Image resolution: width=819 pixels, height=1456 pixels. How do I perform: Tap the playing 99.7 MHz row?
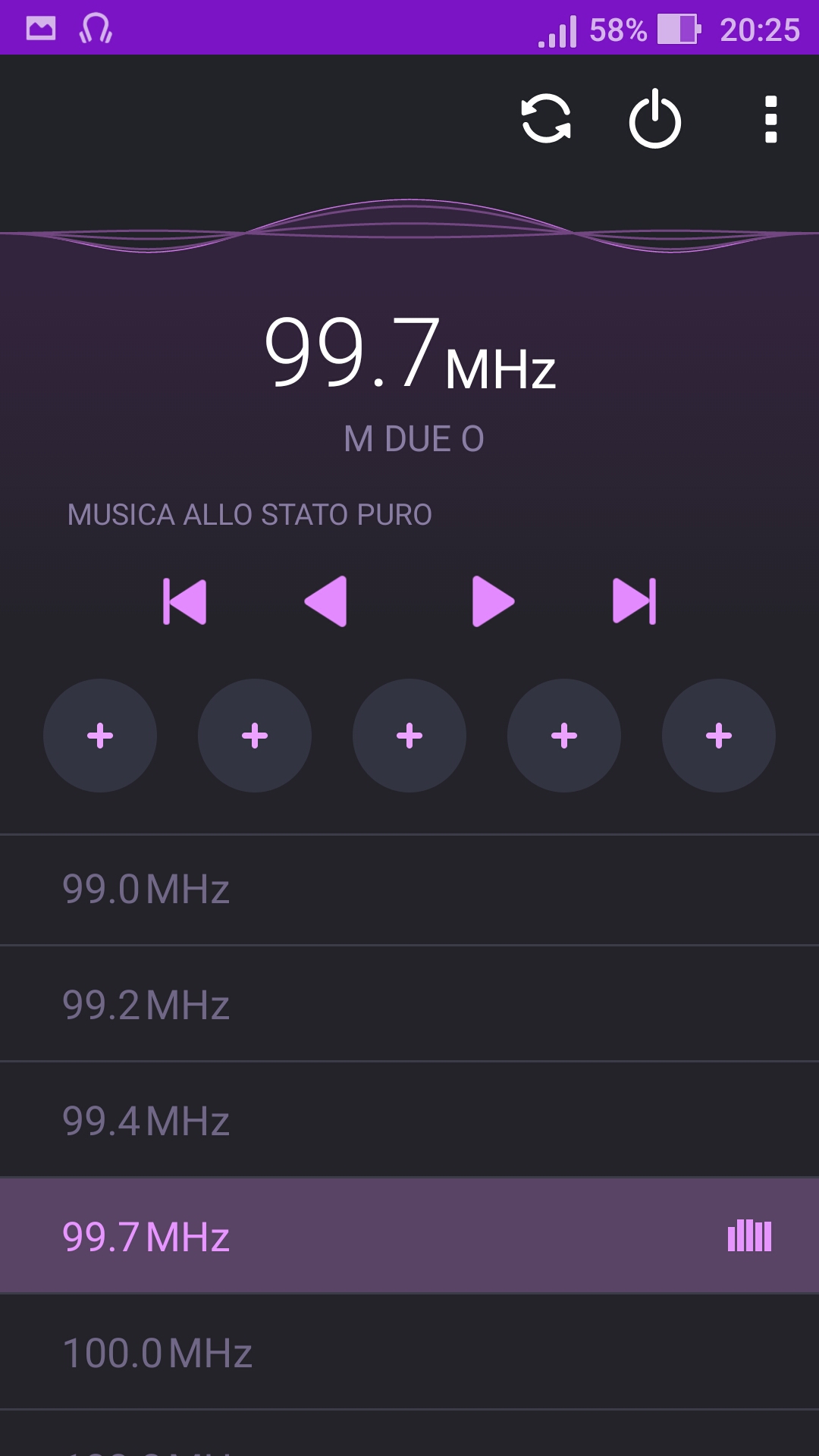[x=409, y=1235]
